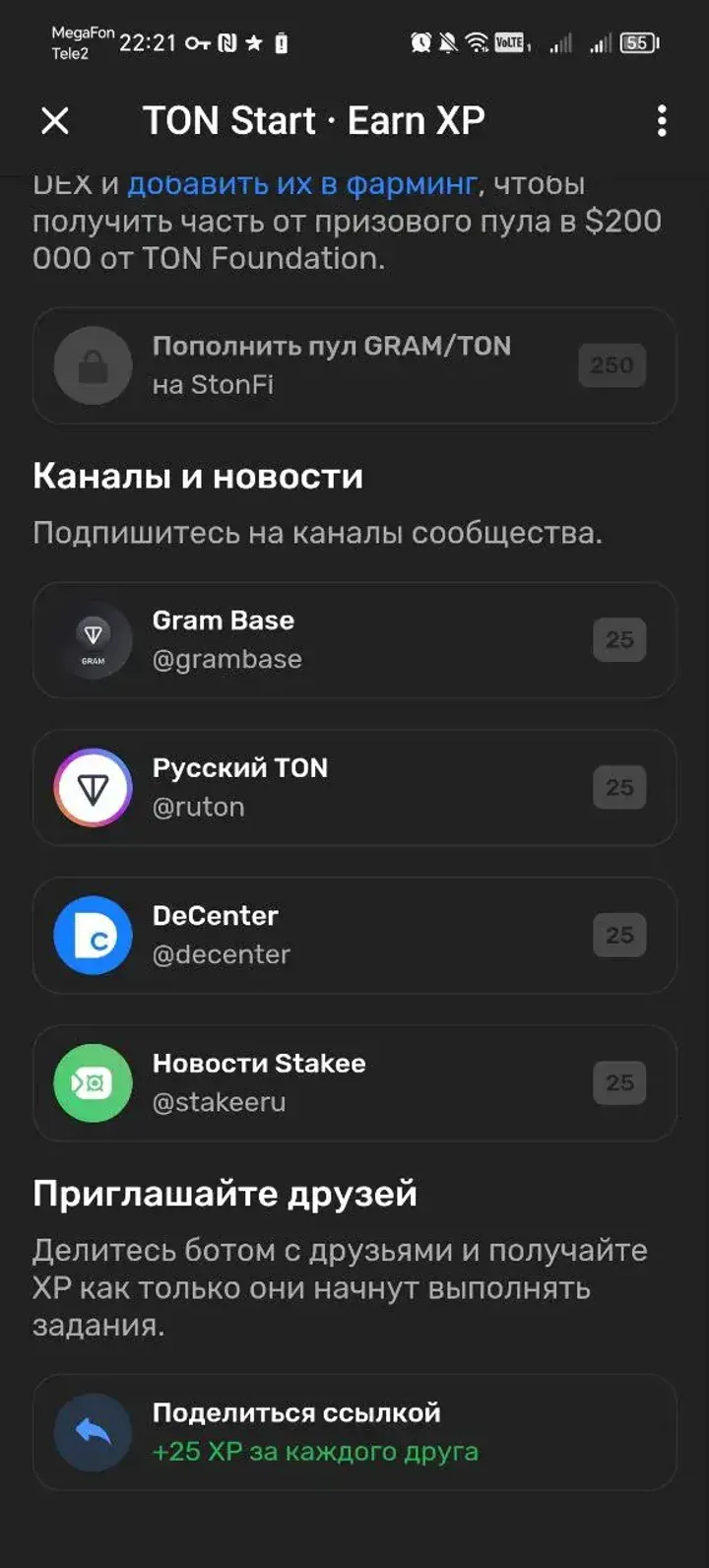Viewport: 709px width, 1568px height.
Task: Close the TON Start Earn XP window
Action: tap(56, 121)
